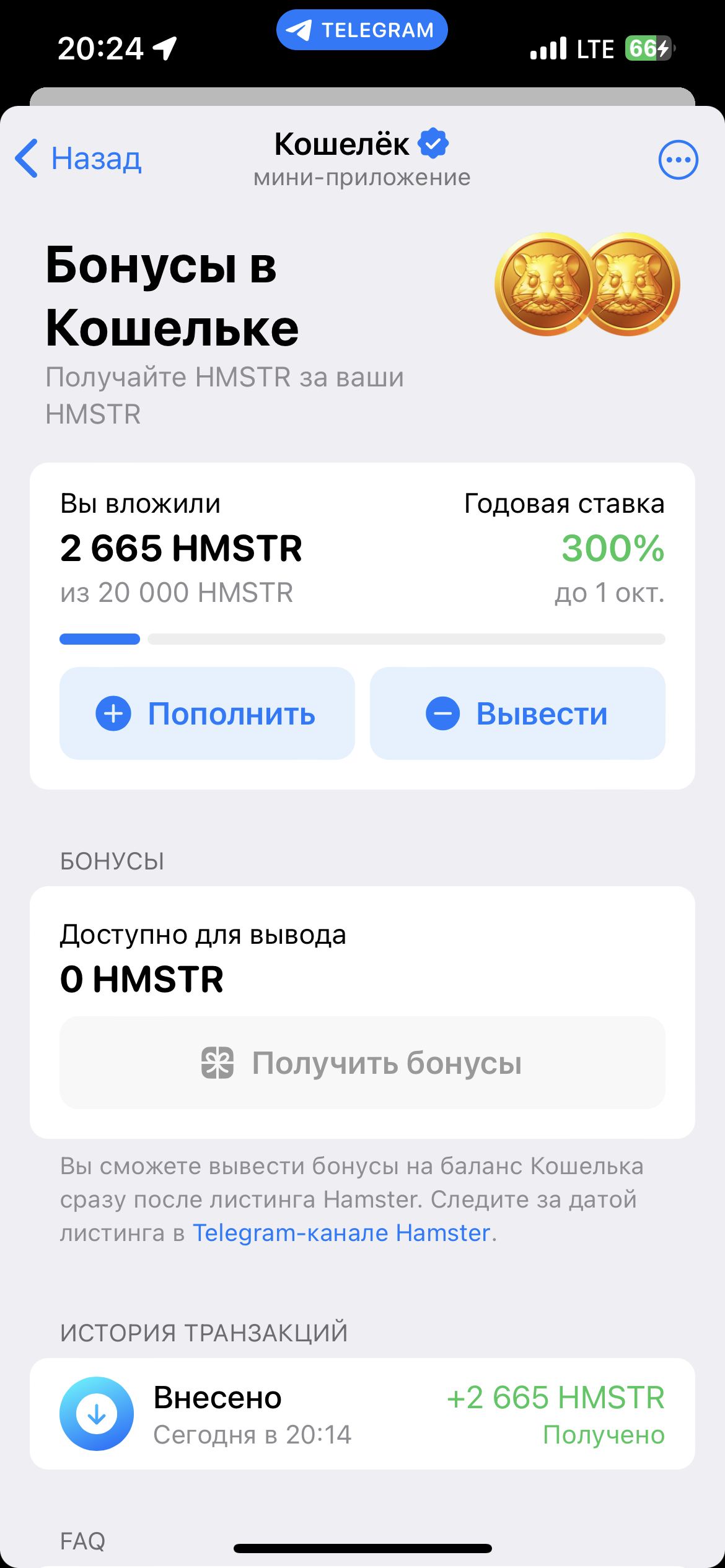Viewport: 725px width, 1568px height.
Task: Open the three-dot overflow menu
Action: (x=678, y=160)
